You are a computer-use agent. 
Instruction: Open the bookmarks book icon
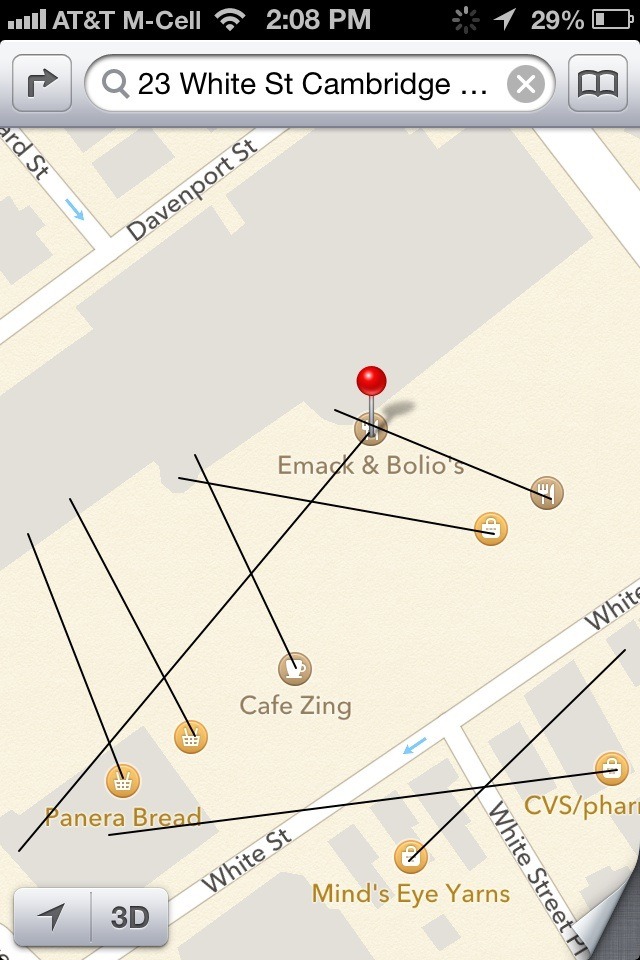[598, 84]
